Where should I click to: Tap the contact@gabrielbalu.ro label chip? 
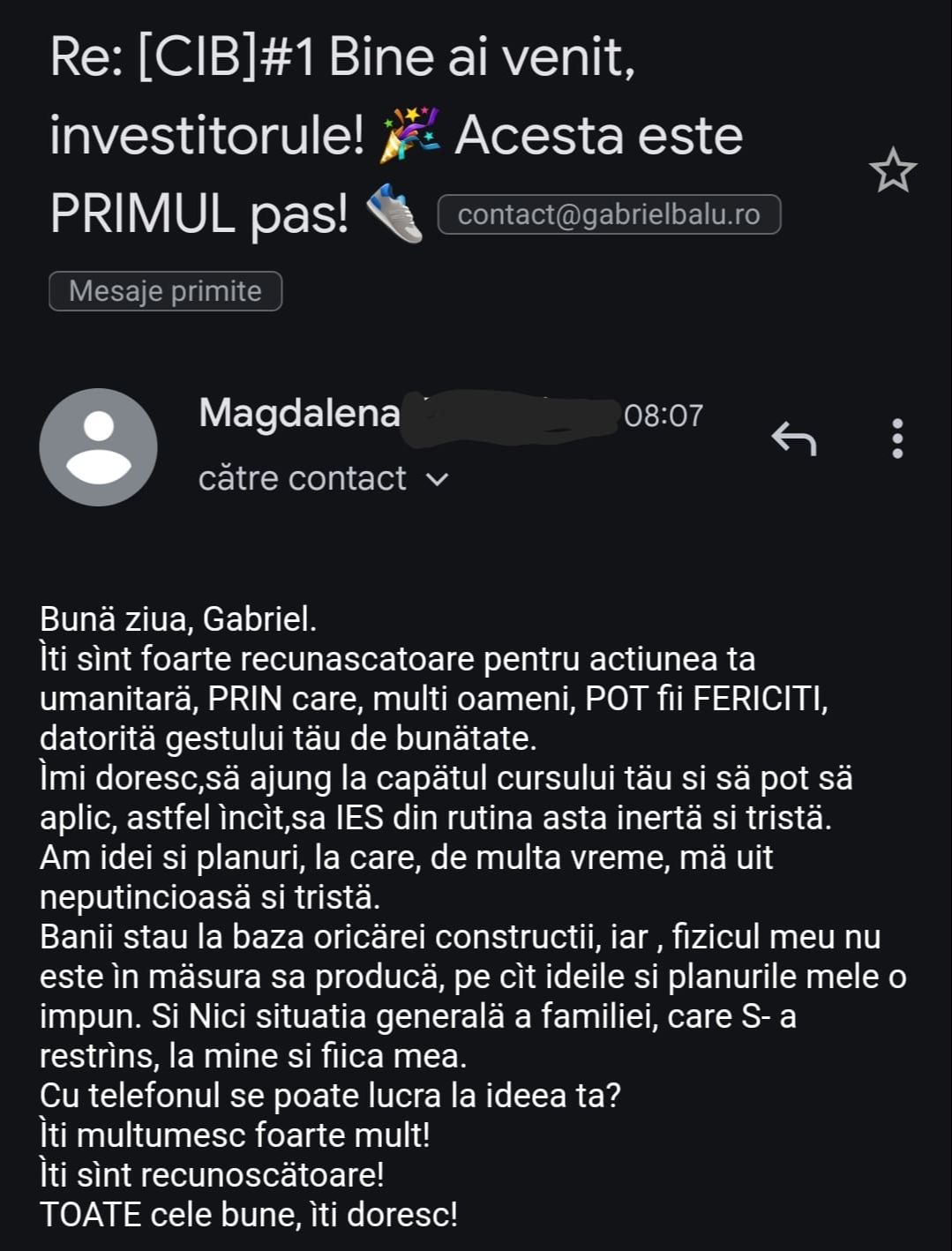609,214
